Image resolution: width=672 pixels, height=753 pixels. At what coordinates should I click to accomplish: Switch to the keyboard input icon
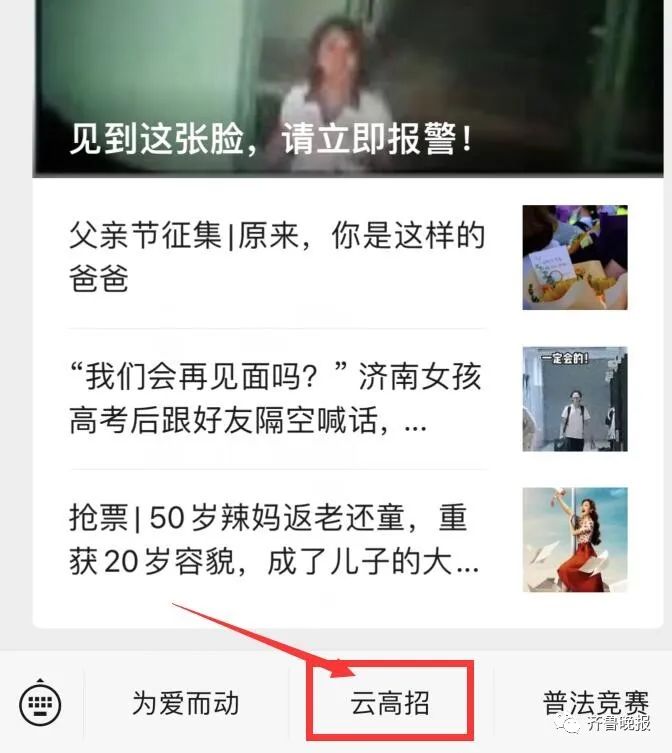pos(40,704)
